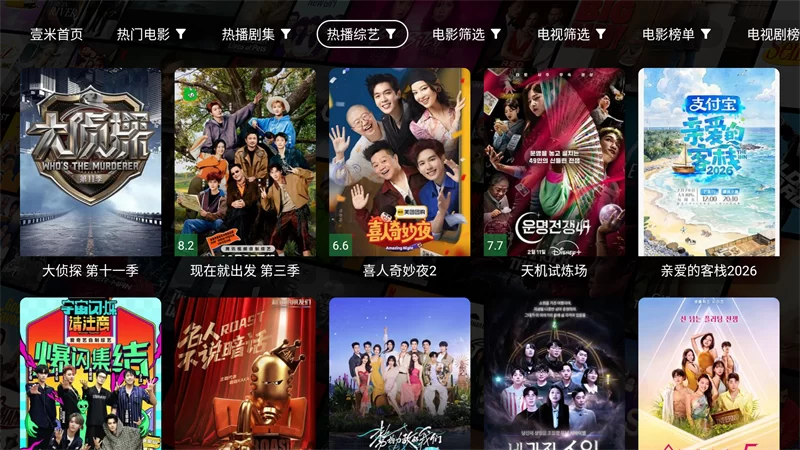Open the 热门电影 tab
The height and width of the screenshot is (450, 800).
[151, 34]
